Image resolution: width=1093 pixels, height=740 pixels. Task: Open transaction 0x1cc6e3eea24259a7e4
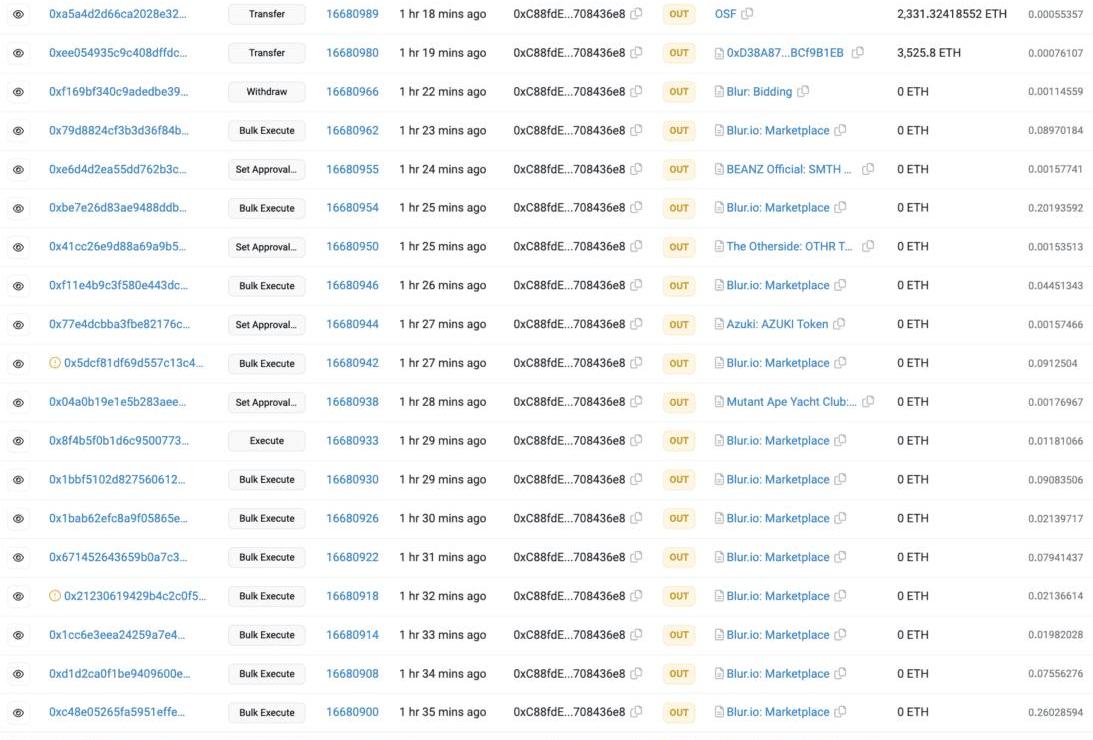point(117,635)
